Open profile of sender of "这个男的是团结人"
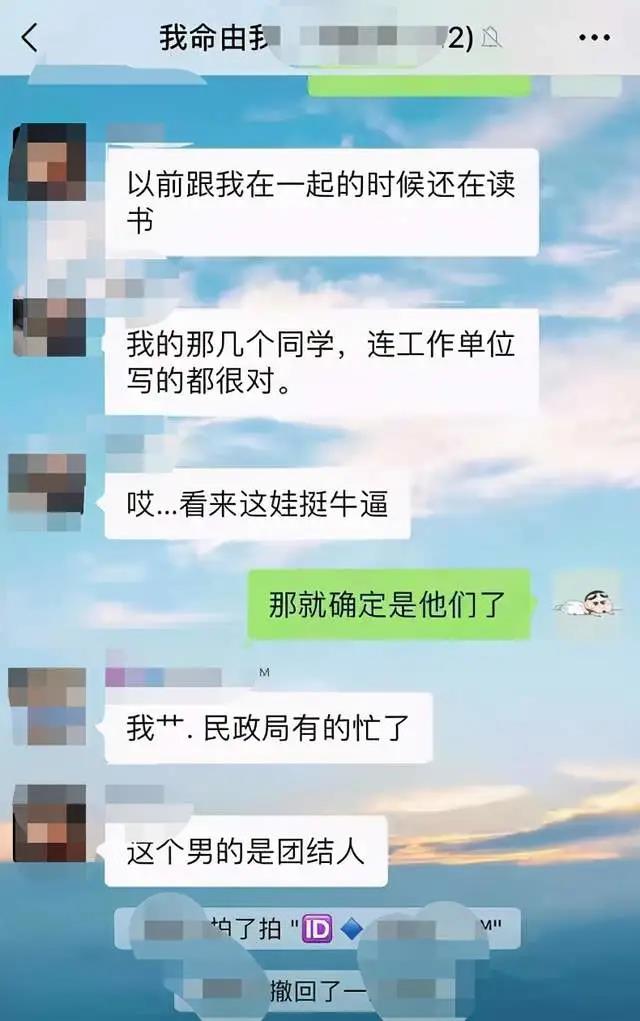 tap(47, 822)
